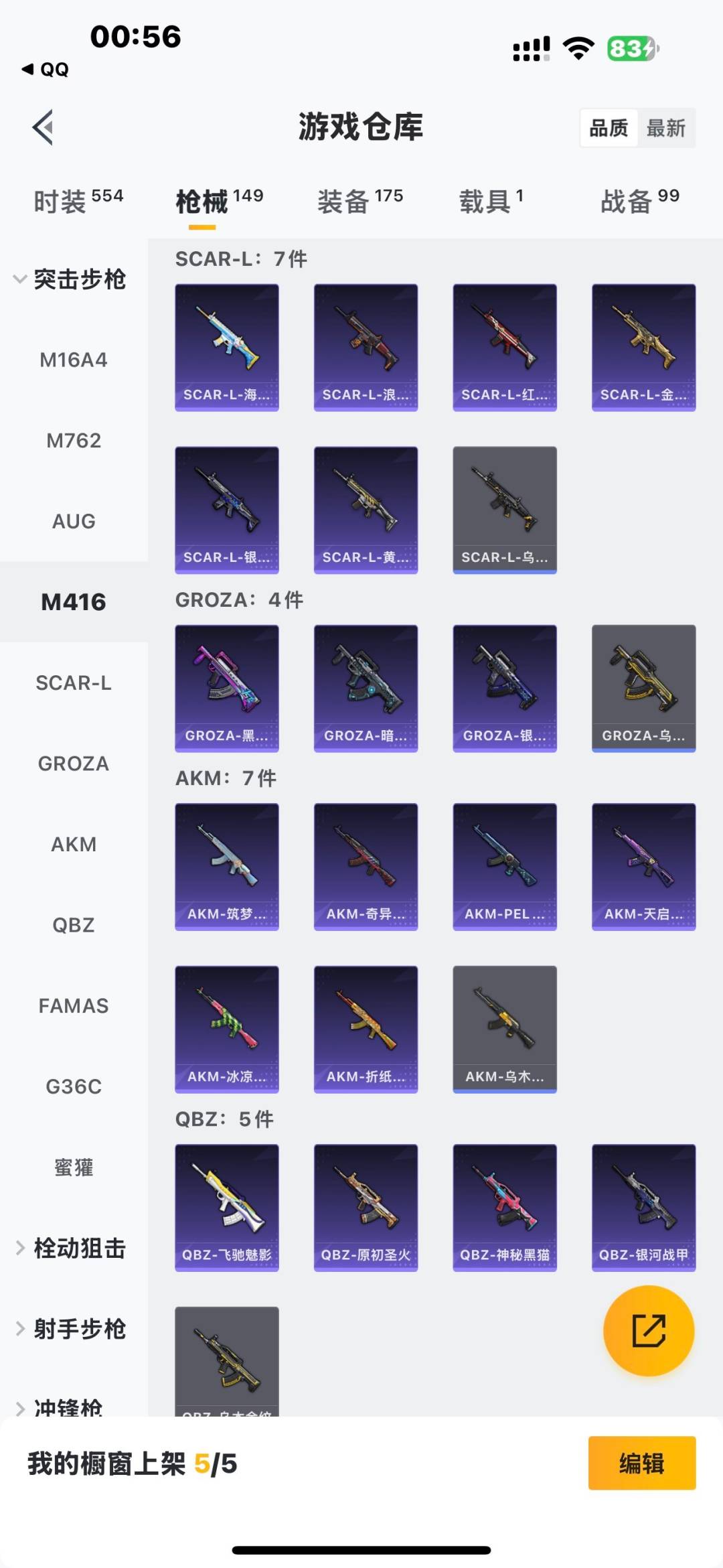Go back using the top-left arrow

tap(43, 127)
